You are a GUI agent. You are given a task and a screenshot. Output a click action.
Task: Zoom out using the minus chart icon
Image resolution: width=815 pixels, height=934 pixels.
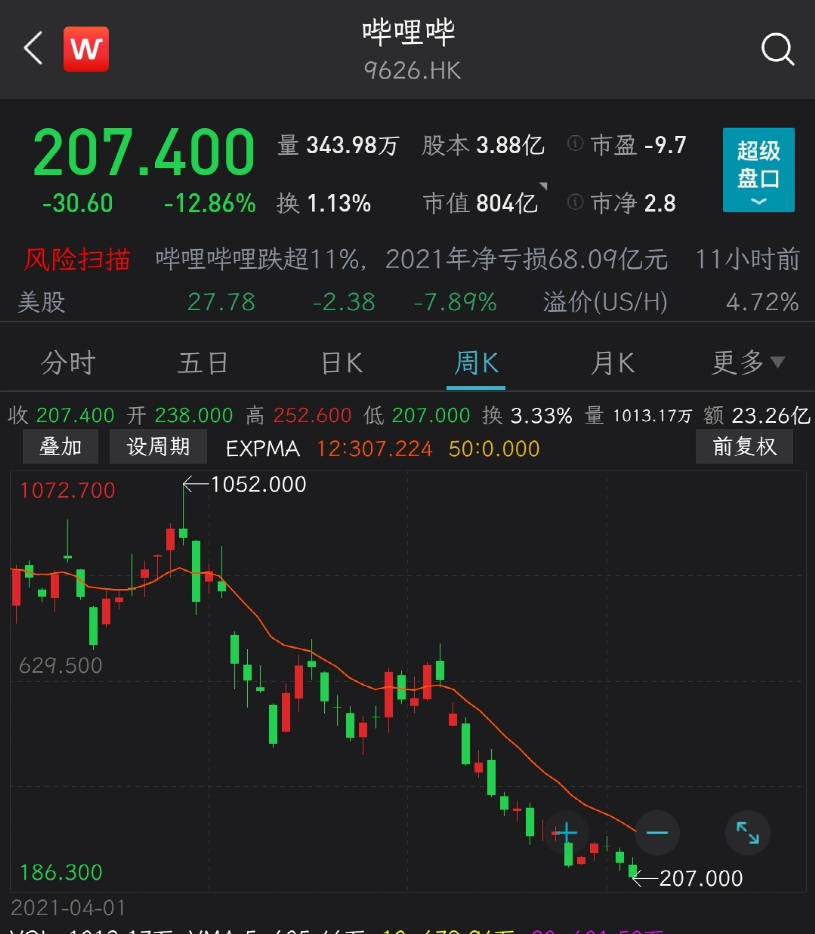[x=656, y=833]
